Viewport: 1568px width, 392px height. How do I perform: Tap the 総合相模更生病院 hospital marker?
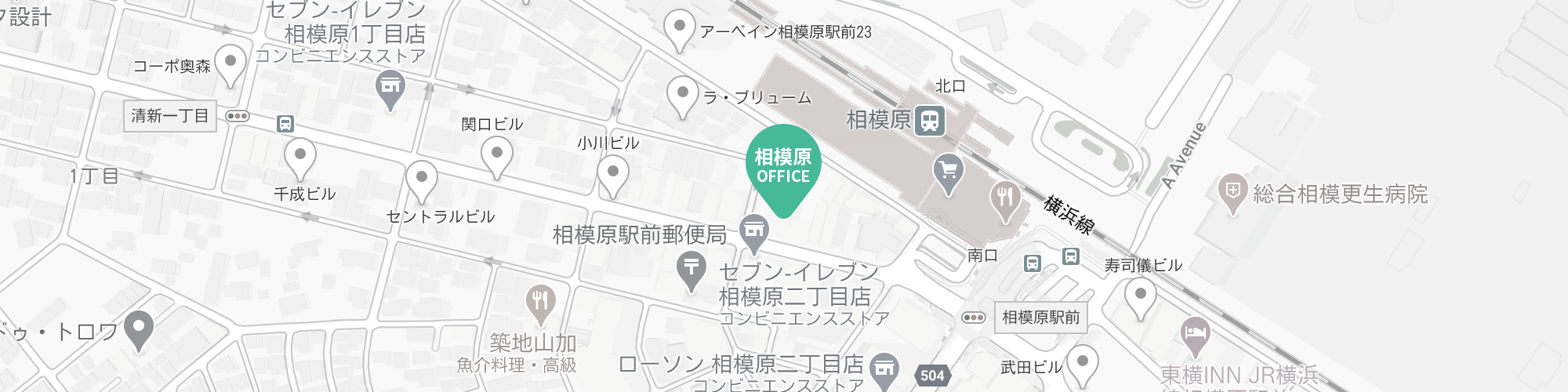1232,192
